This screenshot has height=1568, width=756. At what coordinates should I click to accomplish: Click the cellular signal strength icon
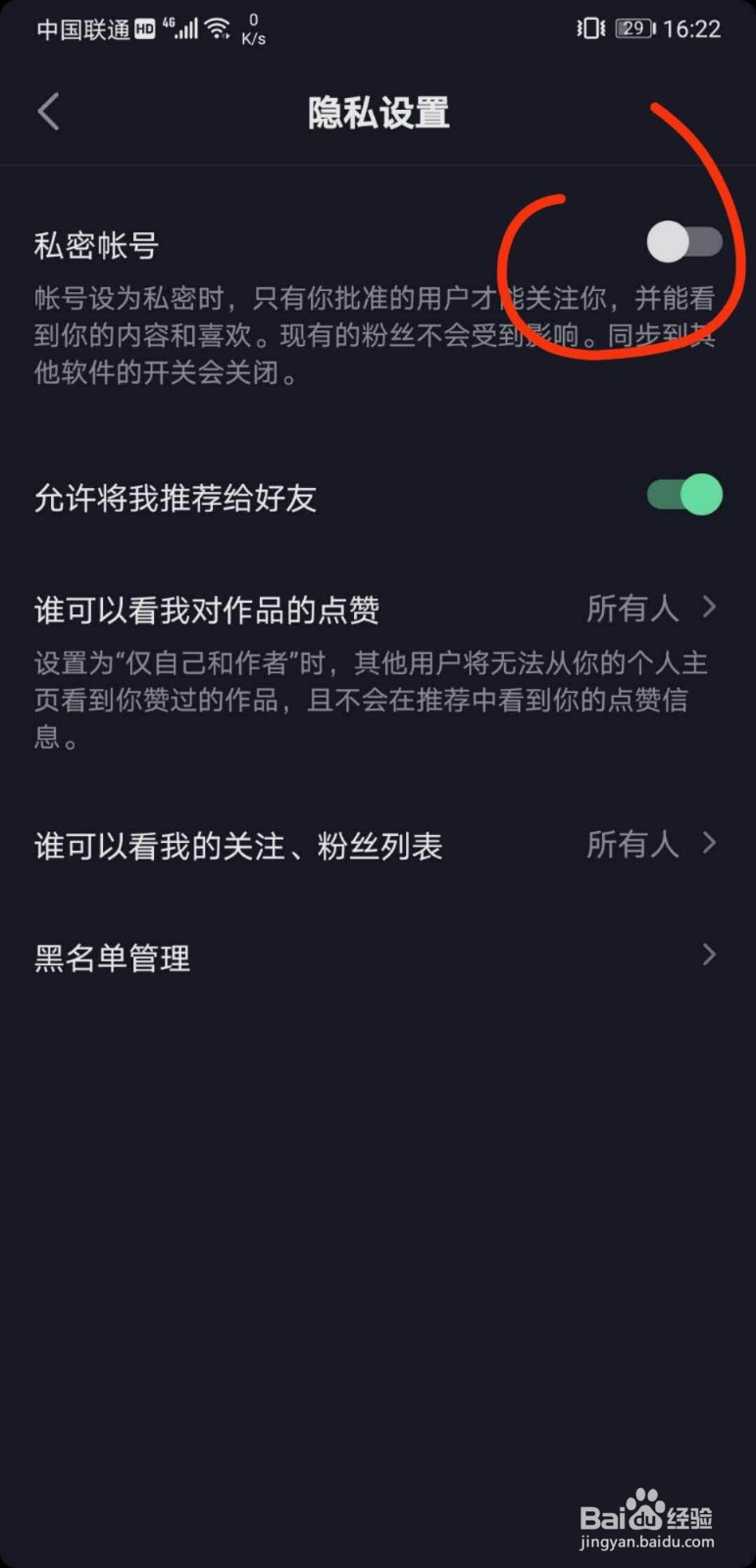point(185,26)
